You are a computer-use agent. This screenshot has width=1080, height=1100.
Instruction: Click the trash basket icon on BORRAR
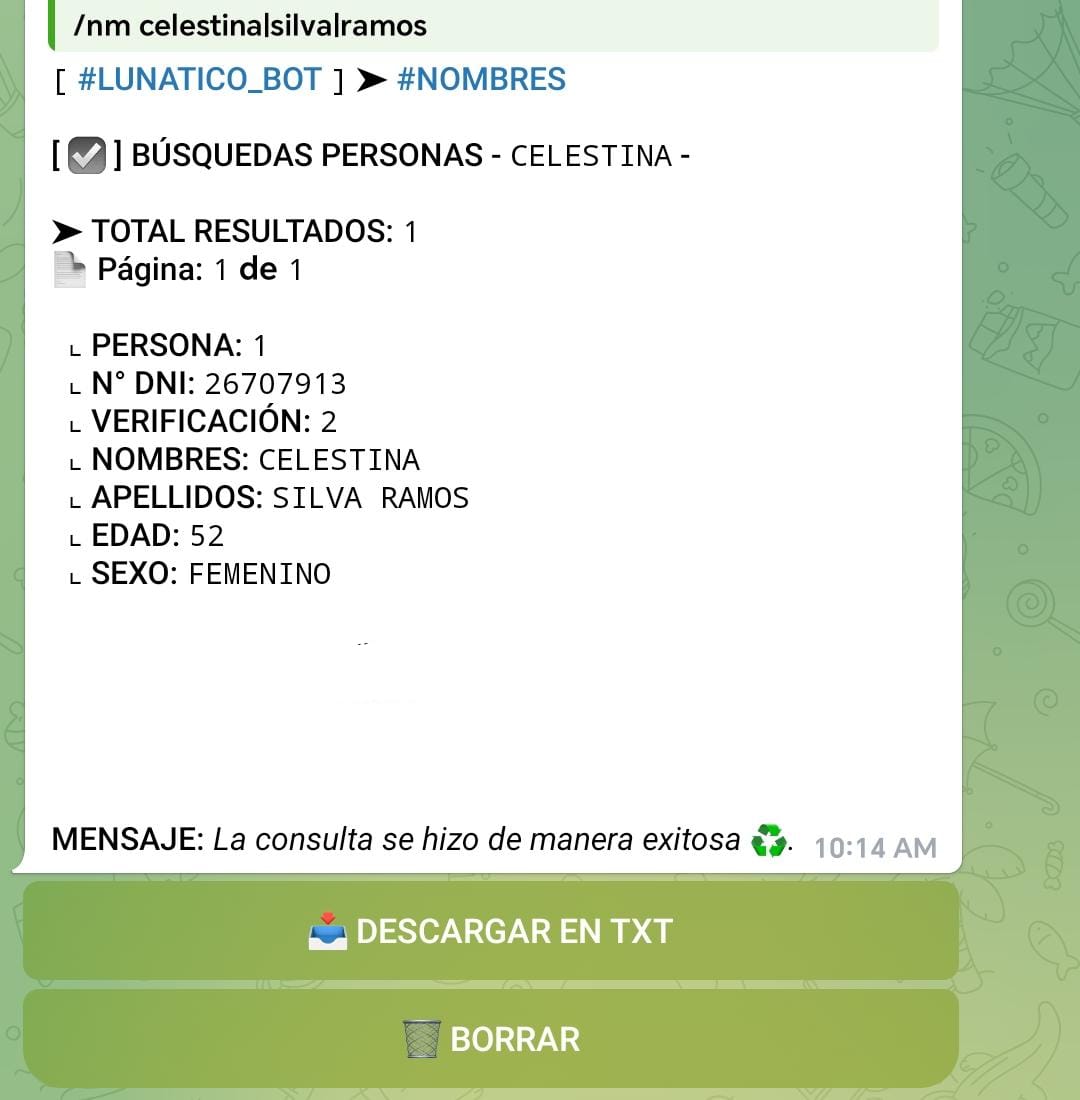coord(420,1039)
